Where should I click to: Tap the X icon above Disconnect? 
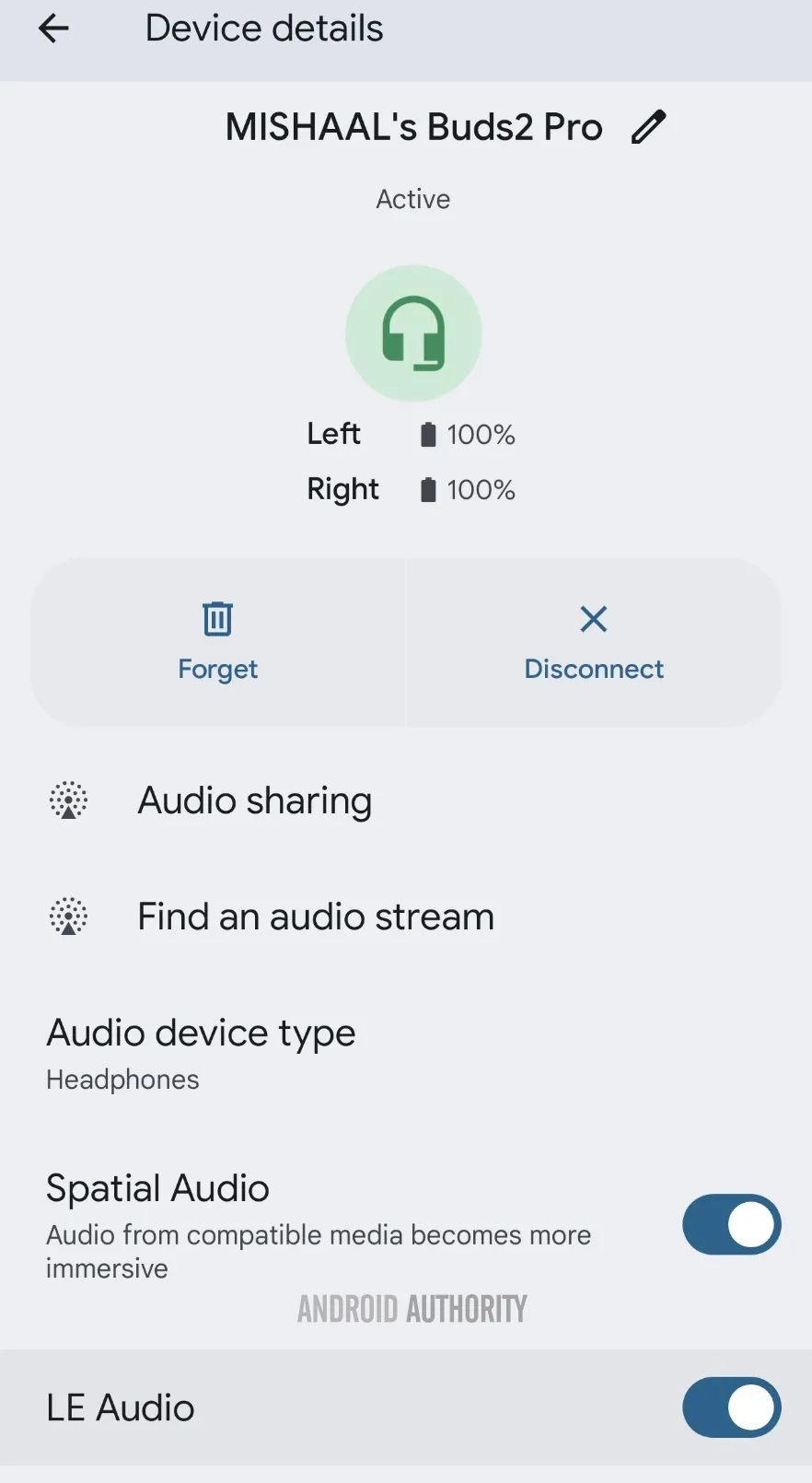(x=593, y=619)
